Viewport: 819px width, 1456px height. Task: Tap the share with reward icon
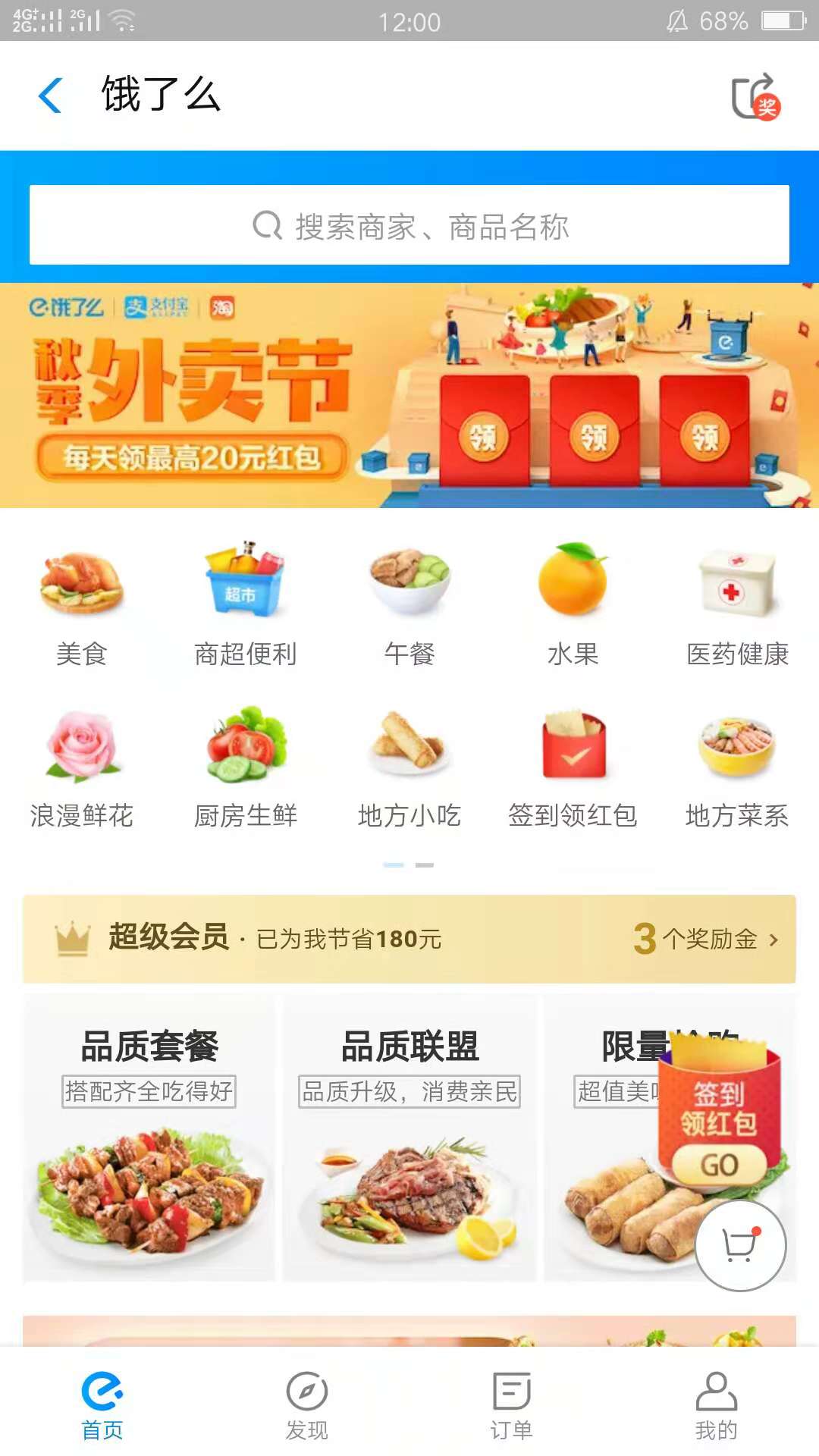[x=754, y=97]
